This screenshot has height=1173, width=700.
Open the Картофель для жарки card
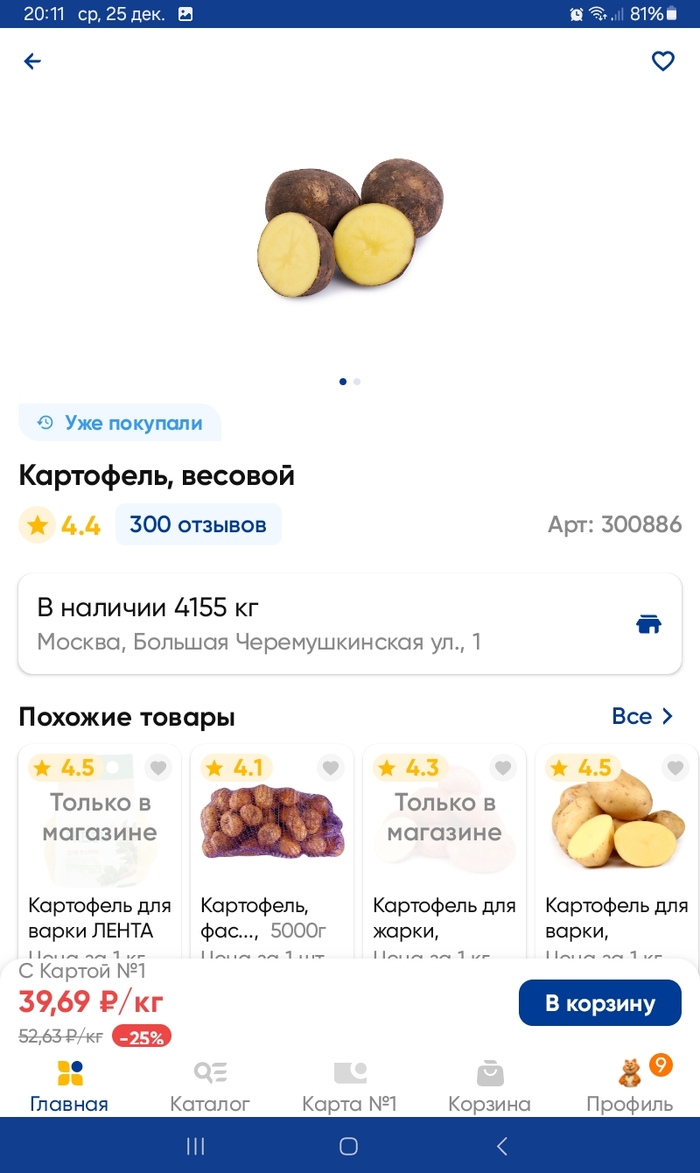tap(444, 850)
